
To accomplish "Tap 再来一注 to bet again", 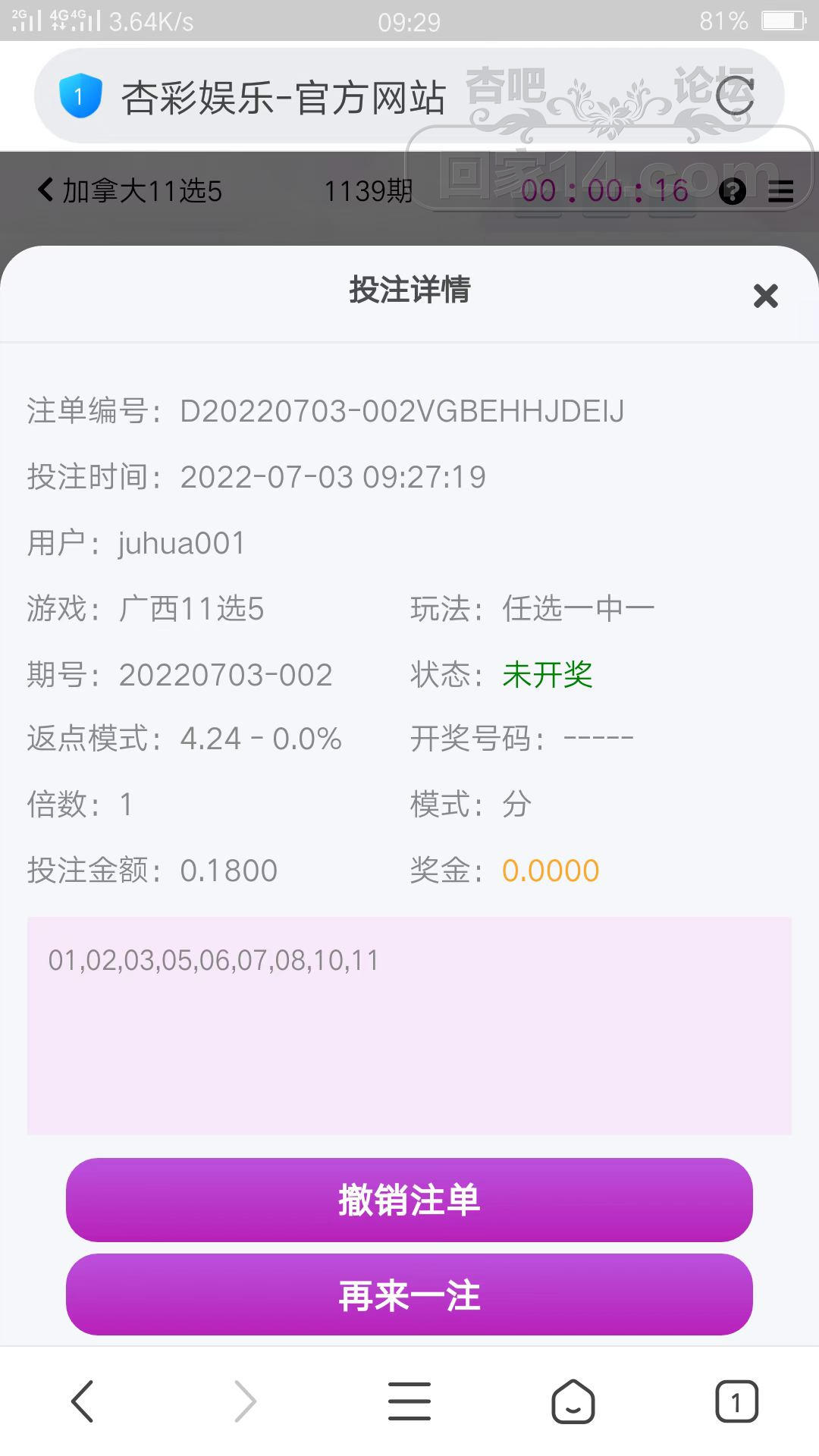I will [409, 1295].
